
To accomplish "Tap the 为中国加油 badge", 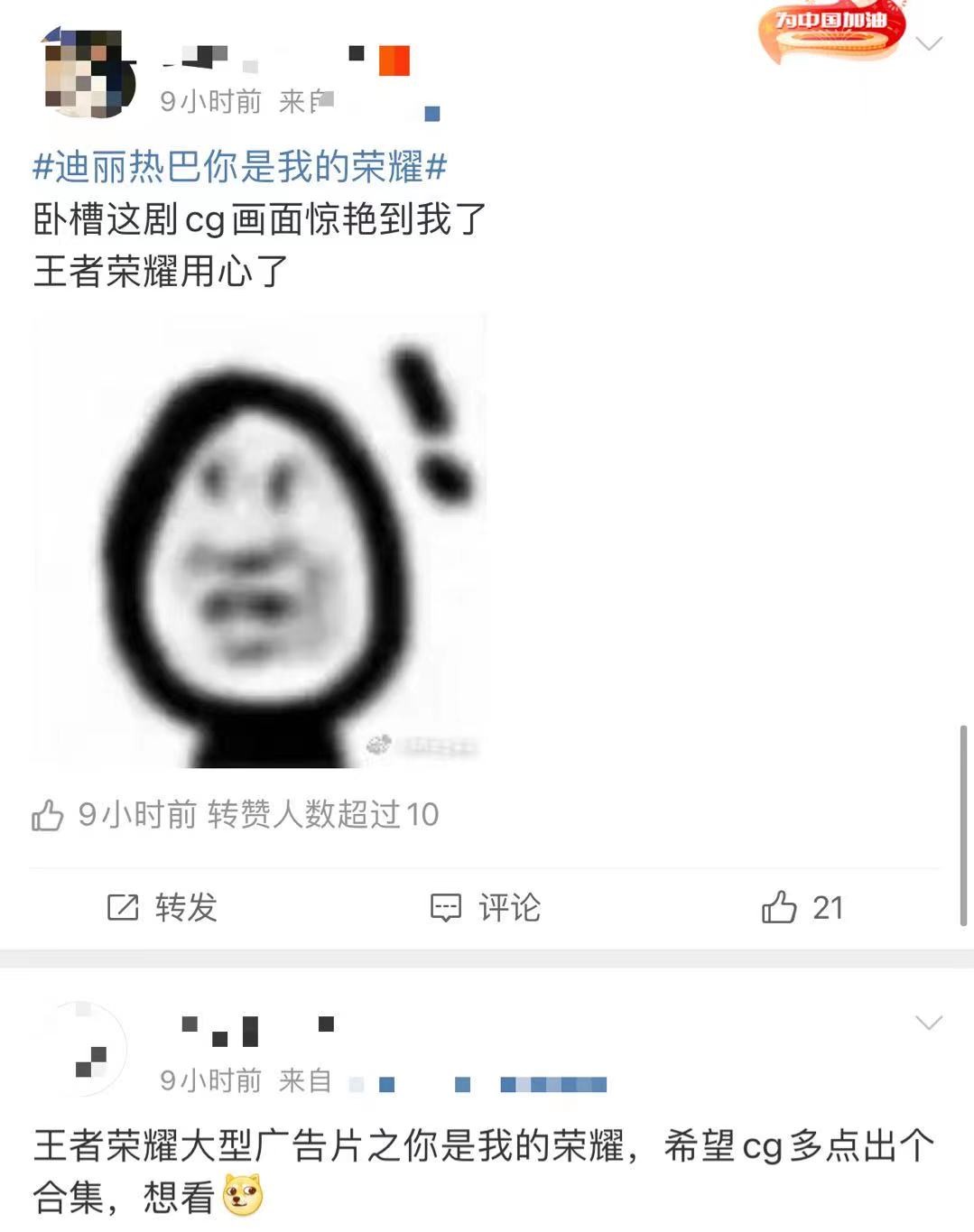I will [x=830, y=32].
